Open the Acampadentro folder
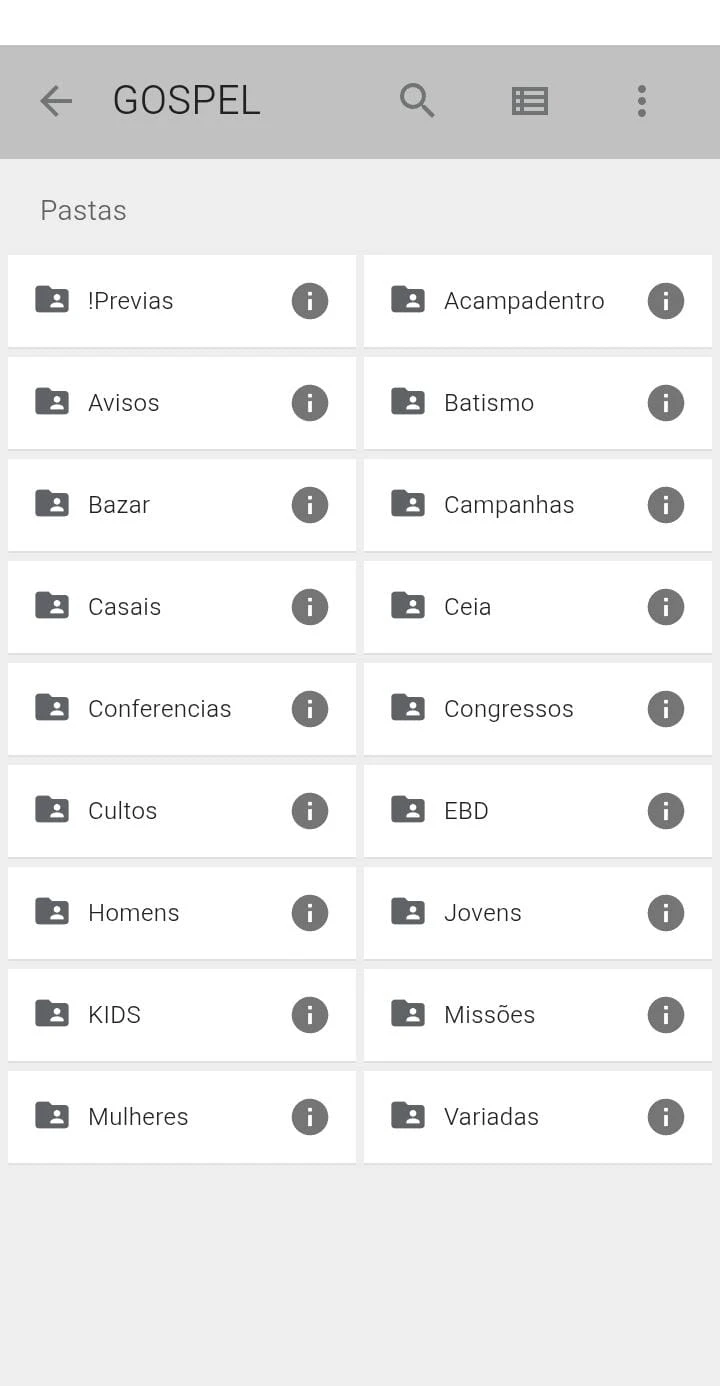The width and height of the screenshot is (720, 1386). point(523,301)
